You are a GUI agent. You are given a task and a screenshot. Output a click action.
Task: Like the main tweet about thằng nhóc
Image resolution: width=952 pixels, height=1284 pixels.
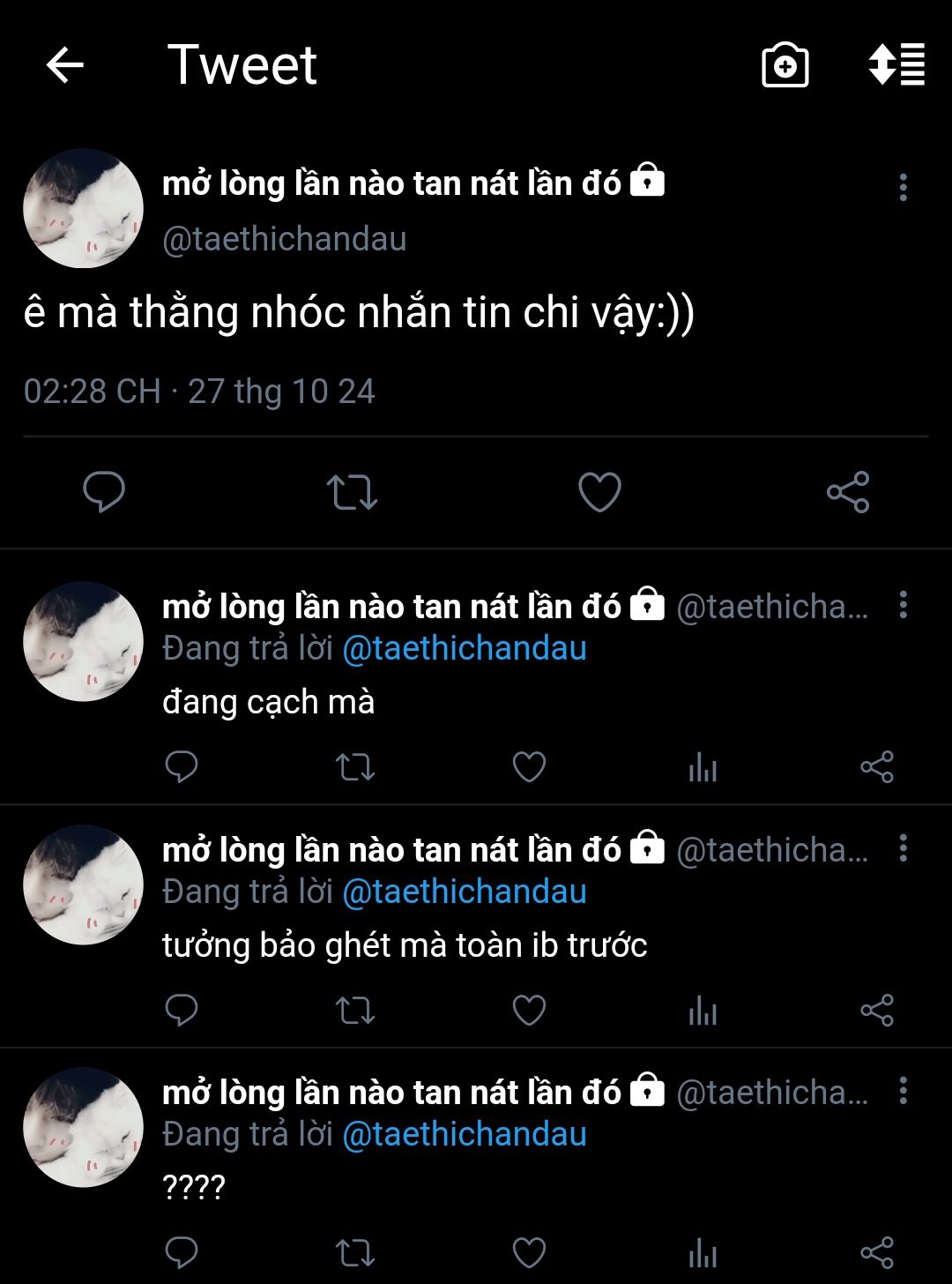point(599,492)
